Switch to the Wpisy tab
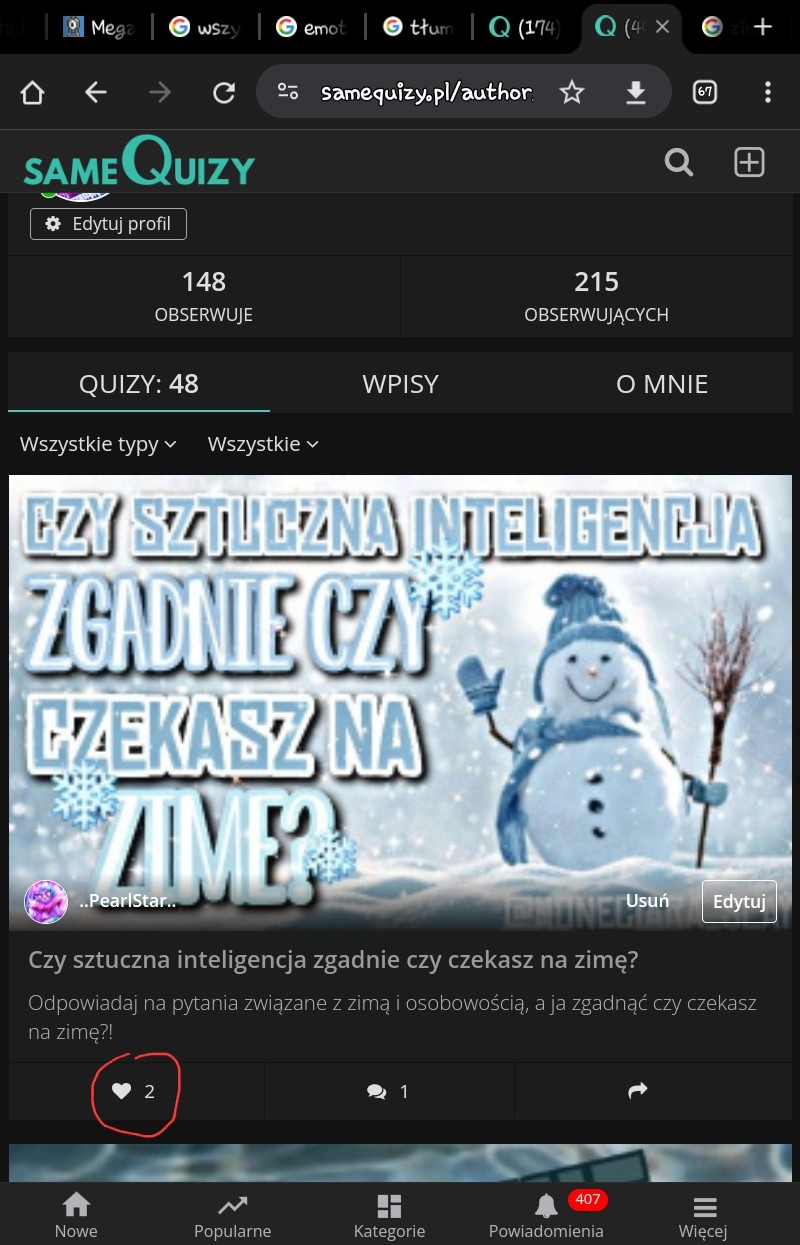The height and width of the screenshot is (1245, 800). point(400,384)
